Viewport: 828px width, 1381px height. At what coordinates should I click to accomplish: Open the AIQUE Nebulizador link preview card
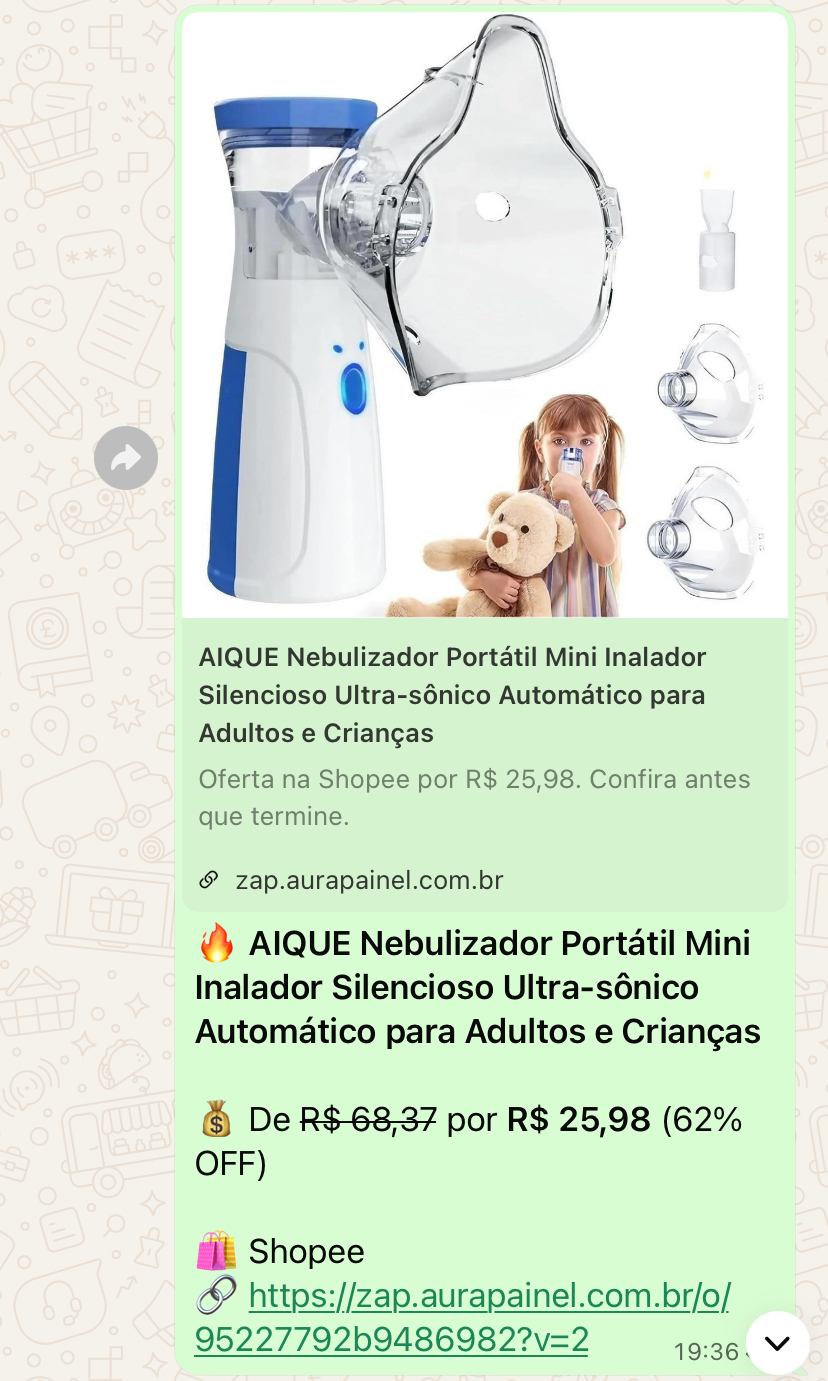tap(485, 462)
